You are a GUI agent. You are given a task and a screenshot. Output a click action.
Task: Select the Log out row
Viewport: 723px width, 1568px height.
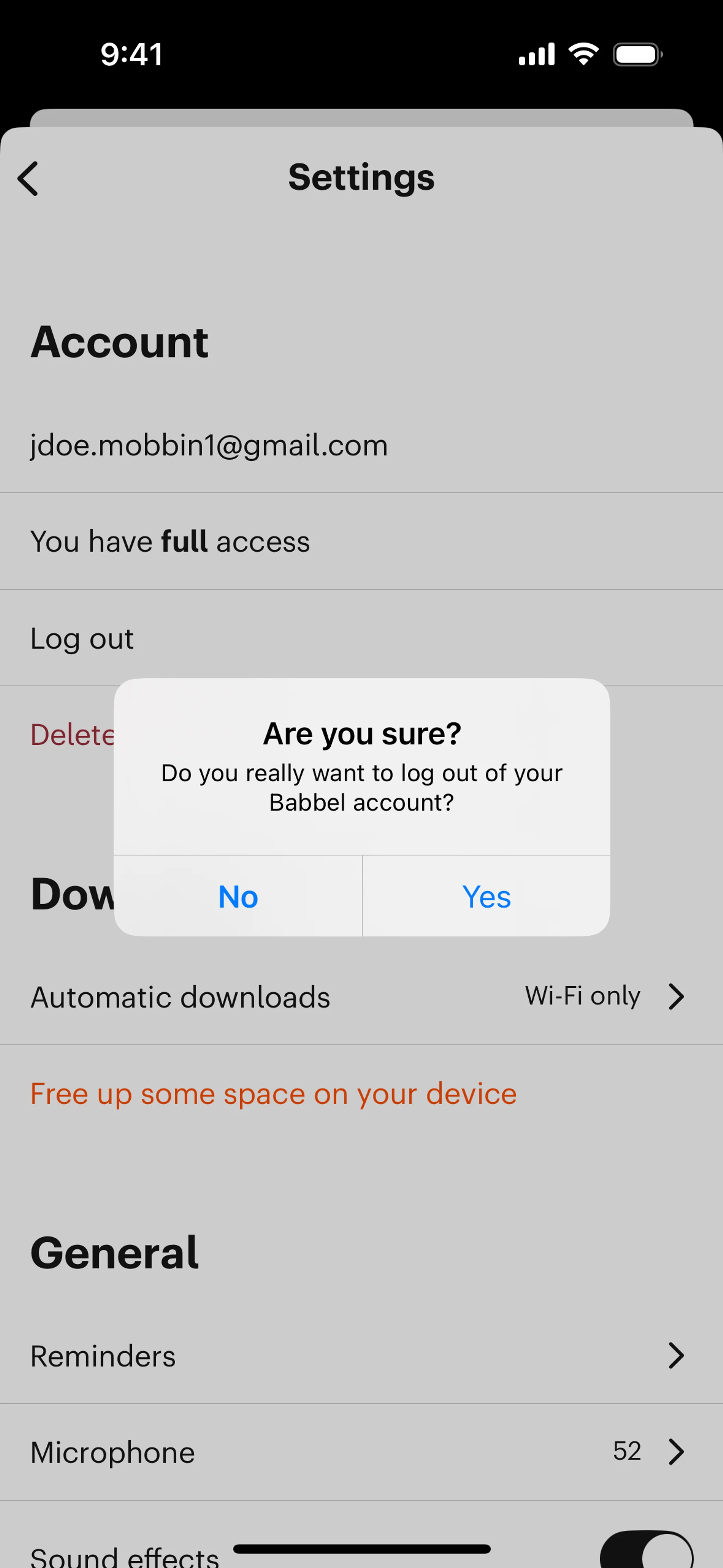click(361, 638)
